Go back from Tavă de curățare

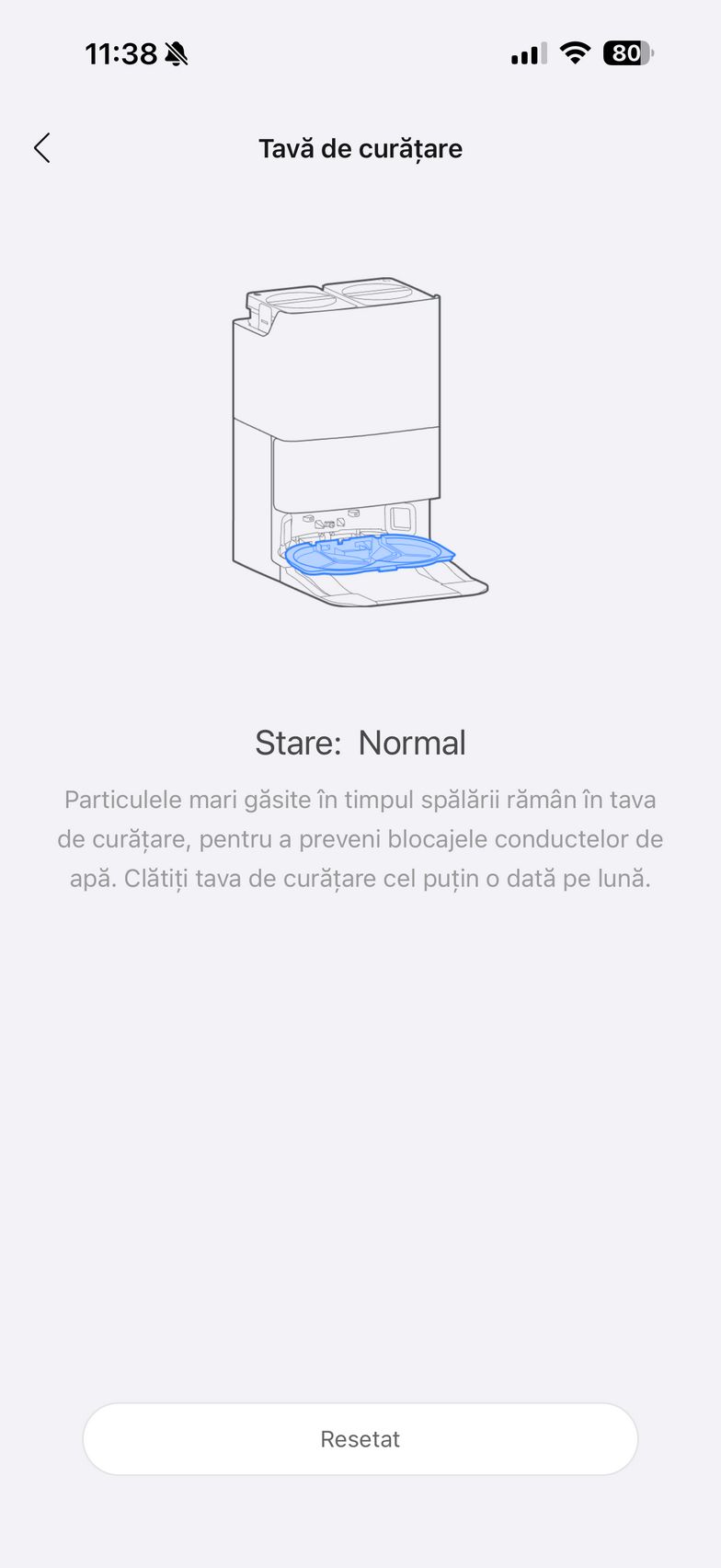pos(42,148)
